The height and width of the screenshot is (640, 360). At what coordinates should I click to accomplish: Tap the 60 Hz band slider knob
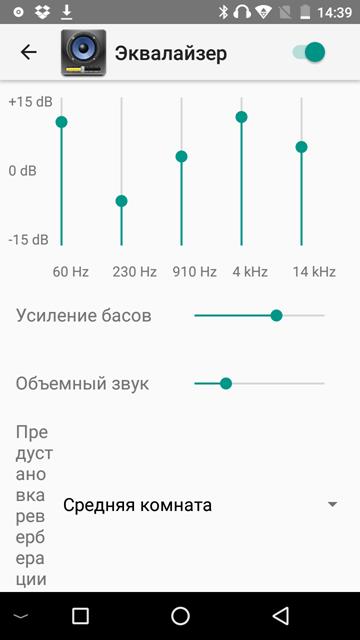click(61, 122)
